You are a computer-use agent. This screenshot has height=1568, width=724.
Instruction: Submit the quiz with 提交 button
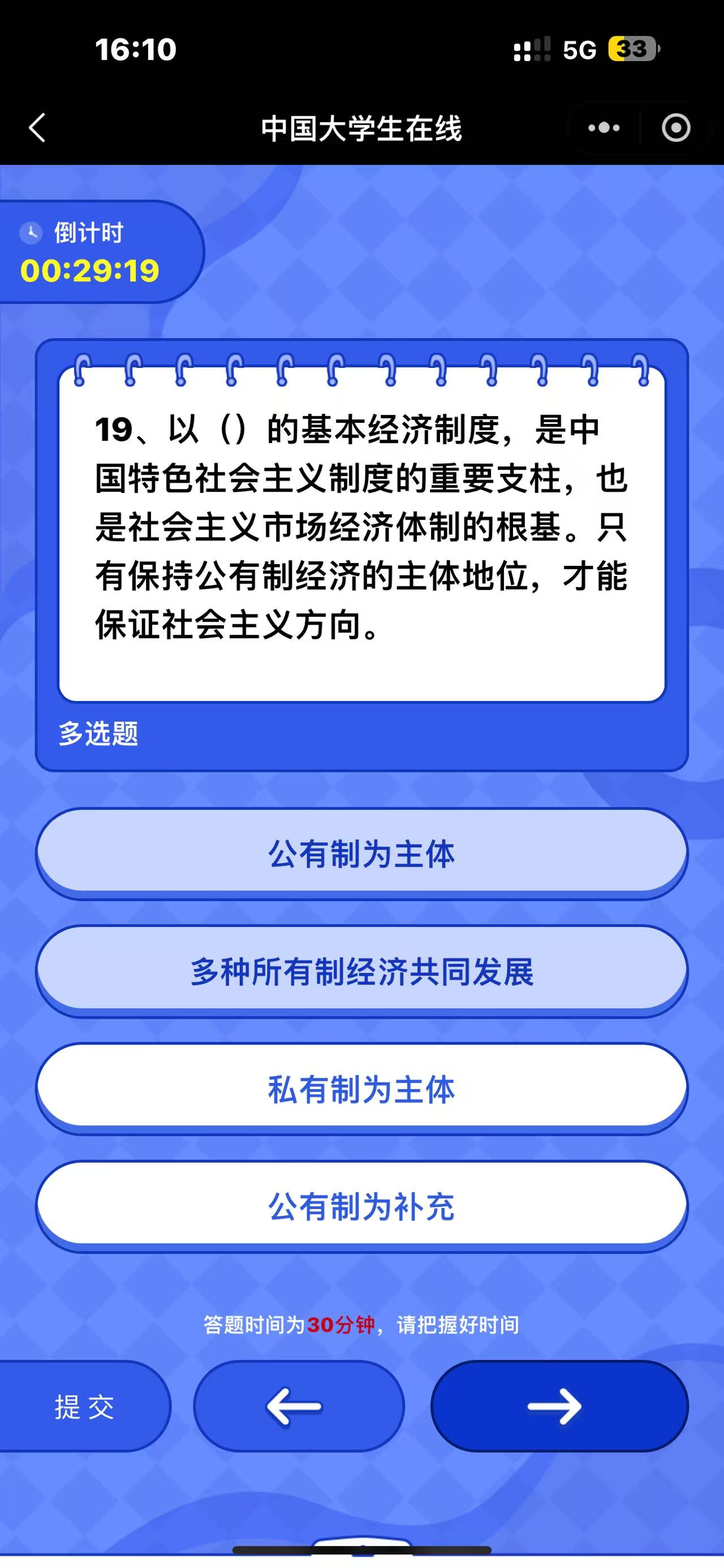pyautogui.click(x=84, y=1406)
